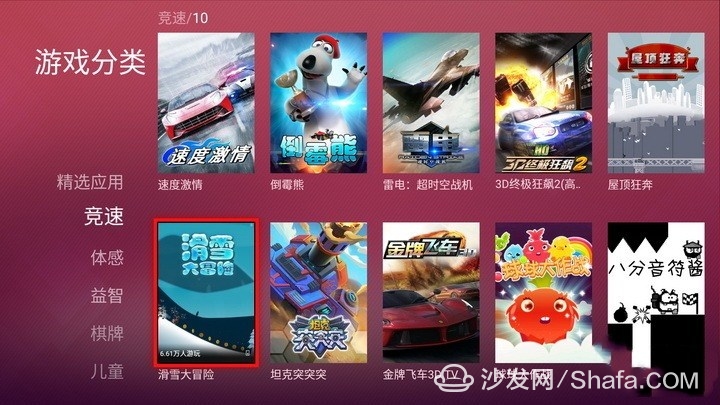The height and width of the screenshot is (405, 720).
Task: Open the 速度激情 racing game
Action: click(206, 104)
